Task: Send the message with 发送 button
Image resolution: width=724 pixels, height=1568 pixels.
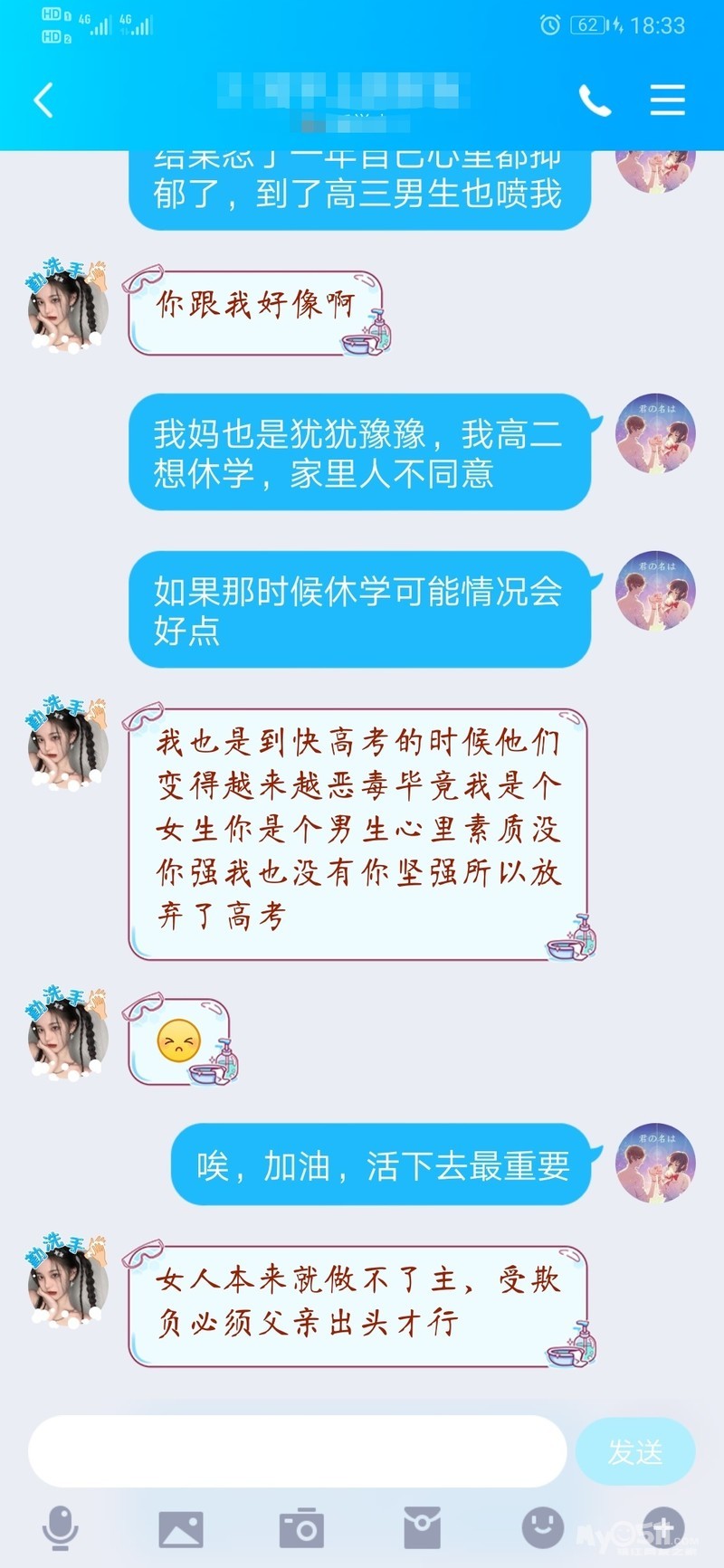Action: click(x=634, y=1451)
